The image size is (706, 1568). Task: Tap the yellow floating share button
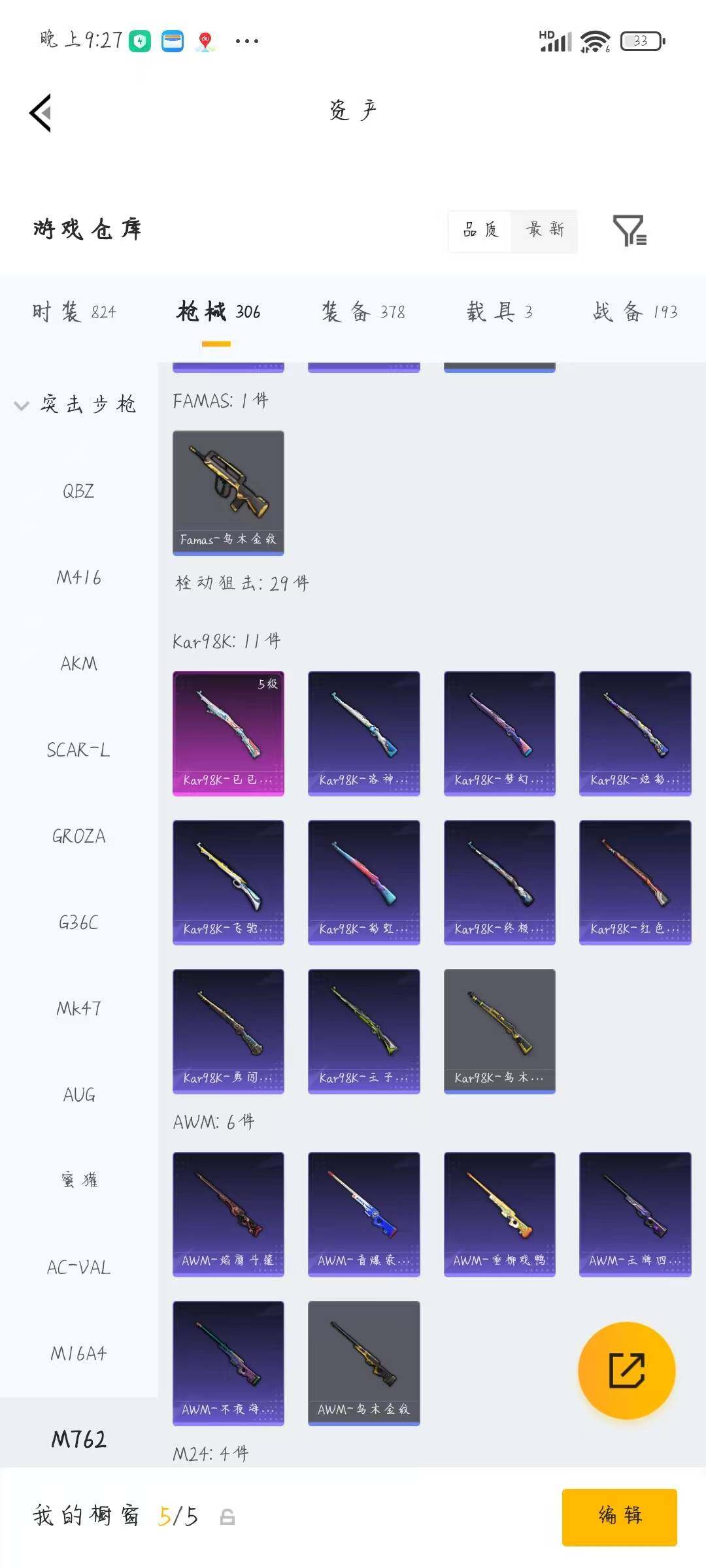626,1371
